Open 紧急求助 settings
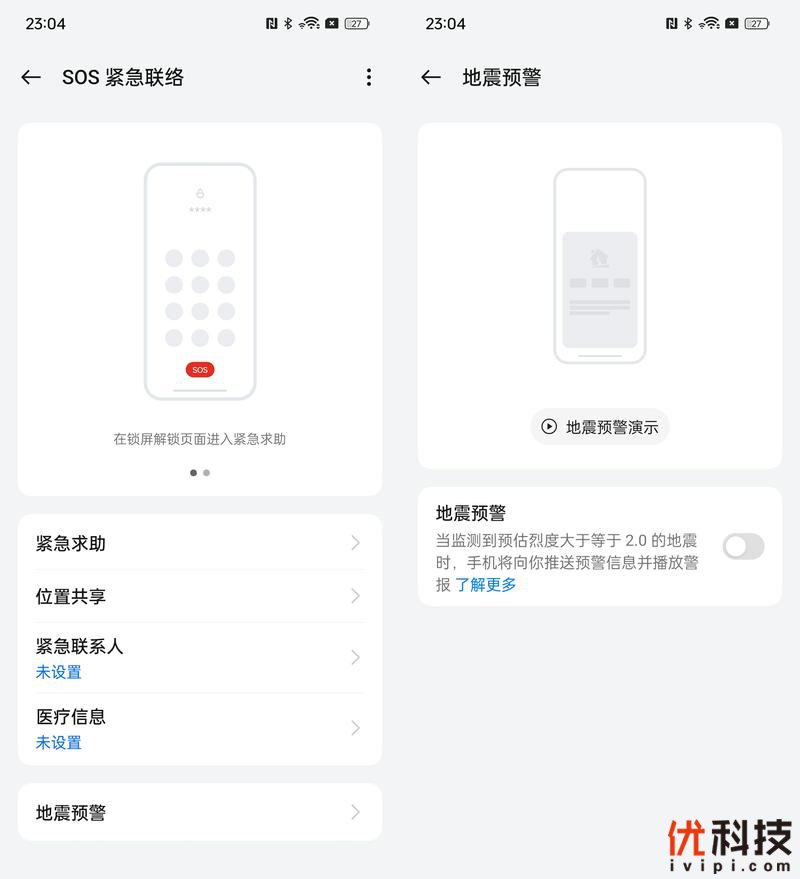800x879 pixels. 200,543
